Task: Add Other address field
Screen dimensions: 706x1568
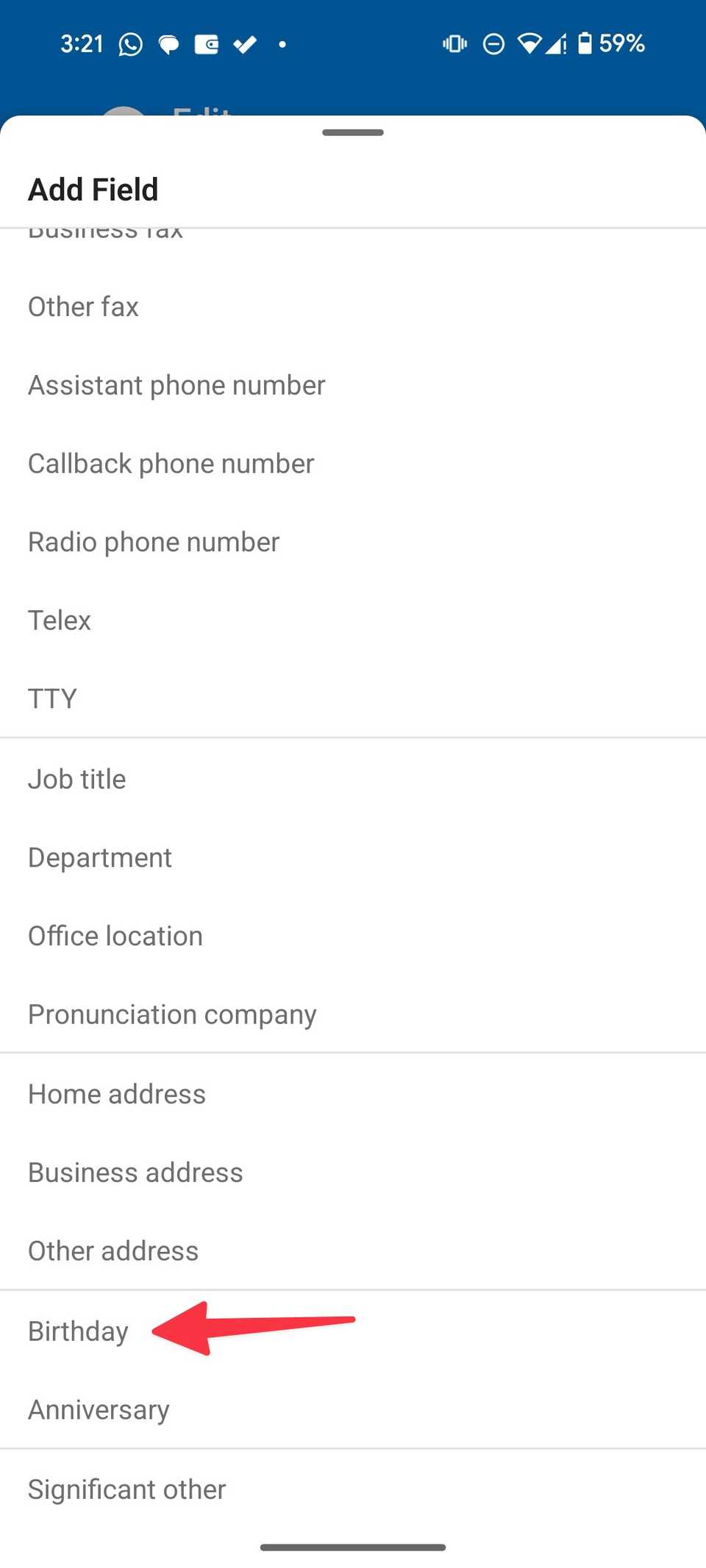Action: [113, 1251]
